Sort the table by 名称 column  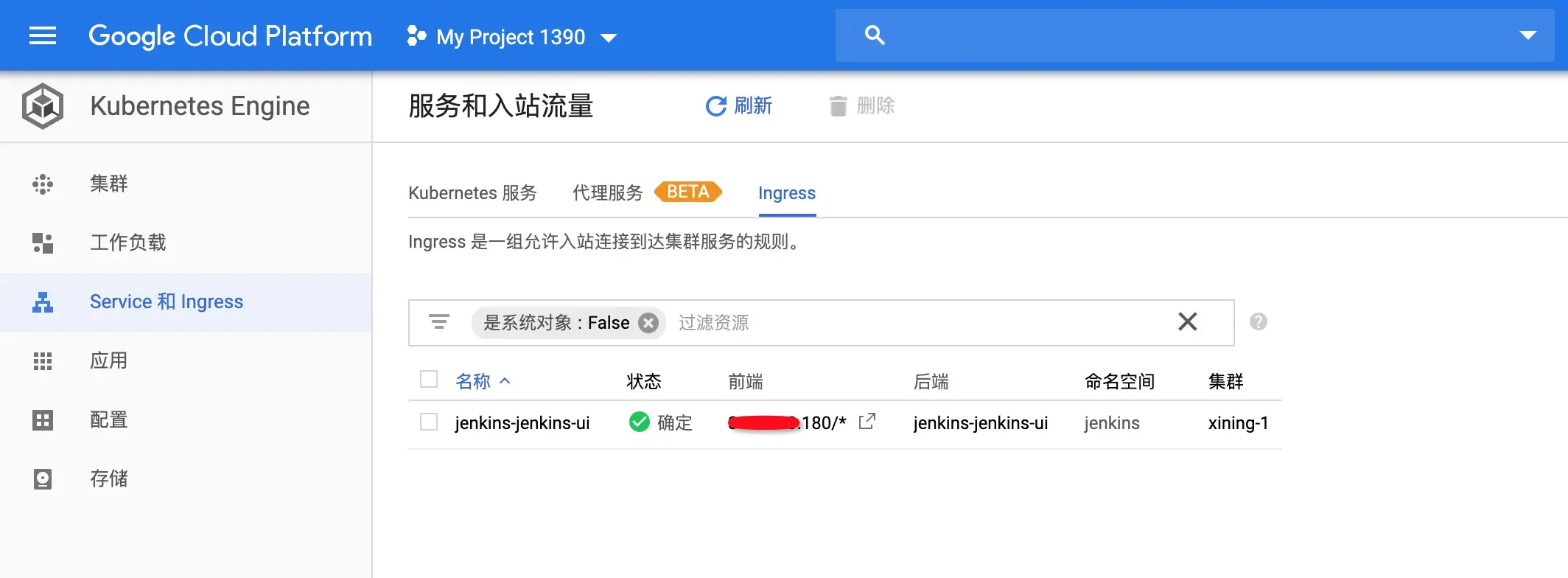tap(473, 381)
